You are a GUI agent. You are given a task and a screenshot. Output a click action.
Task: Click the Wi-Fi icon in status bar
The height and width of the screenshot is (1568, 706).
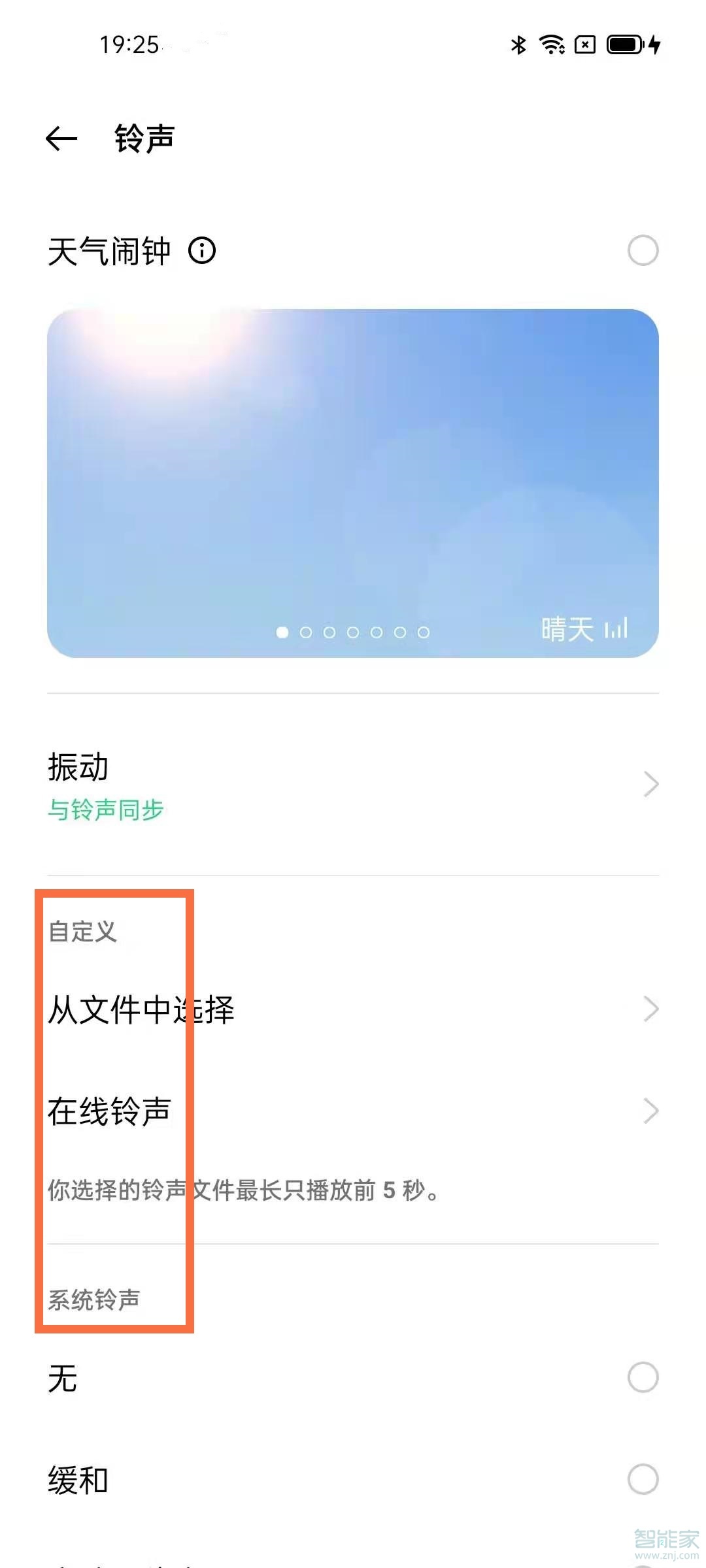[552, 44]
